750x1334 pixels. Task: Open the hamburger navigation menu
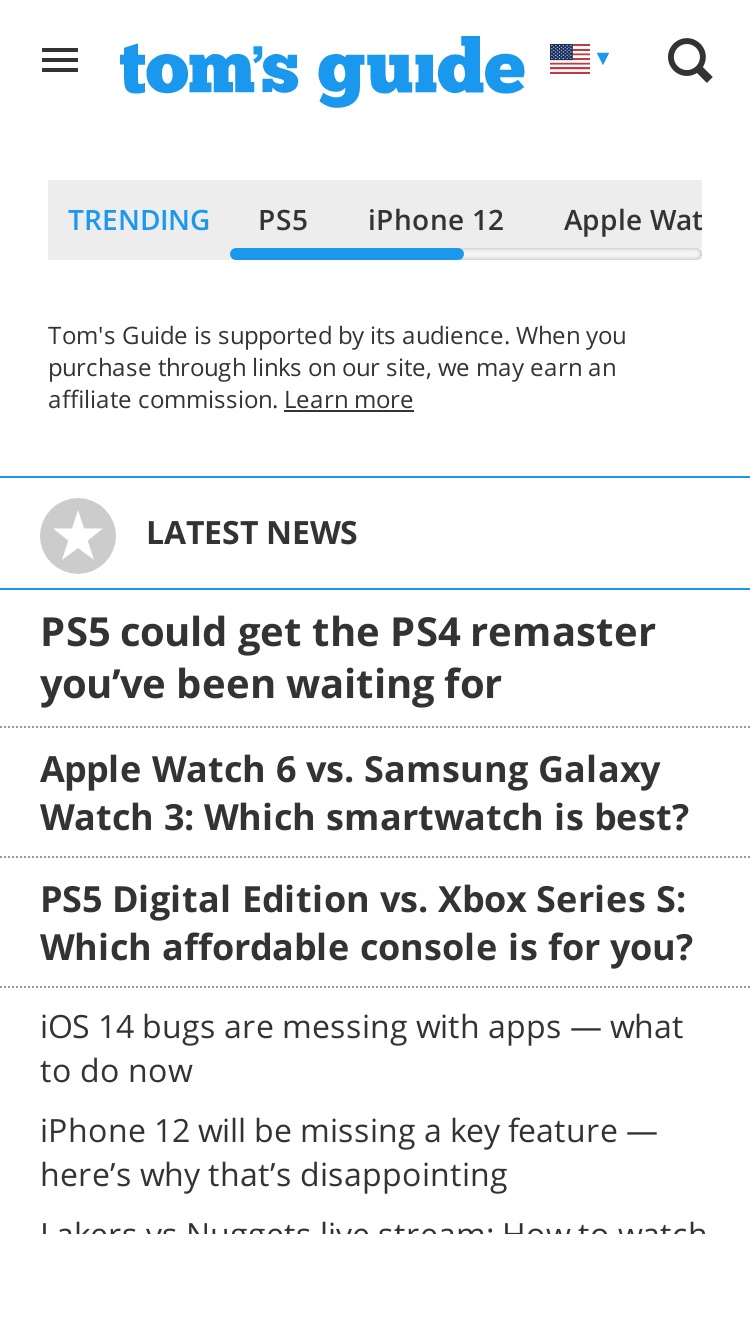pos(60,62)
